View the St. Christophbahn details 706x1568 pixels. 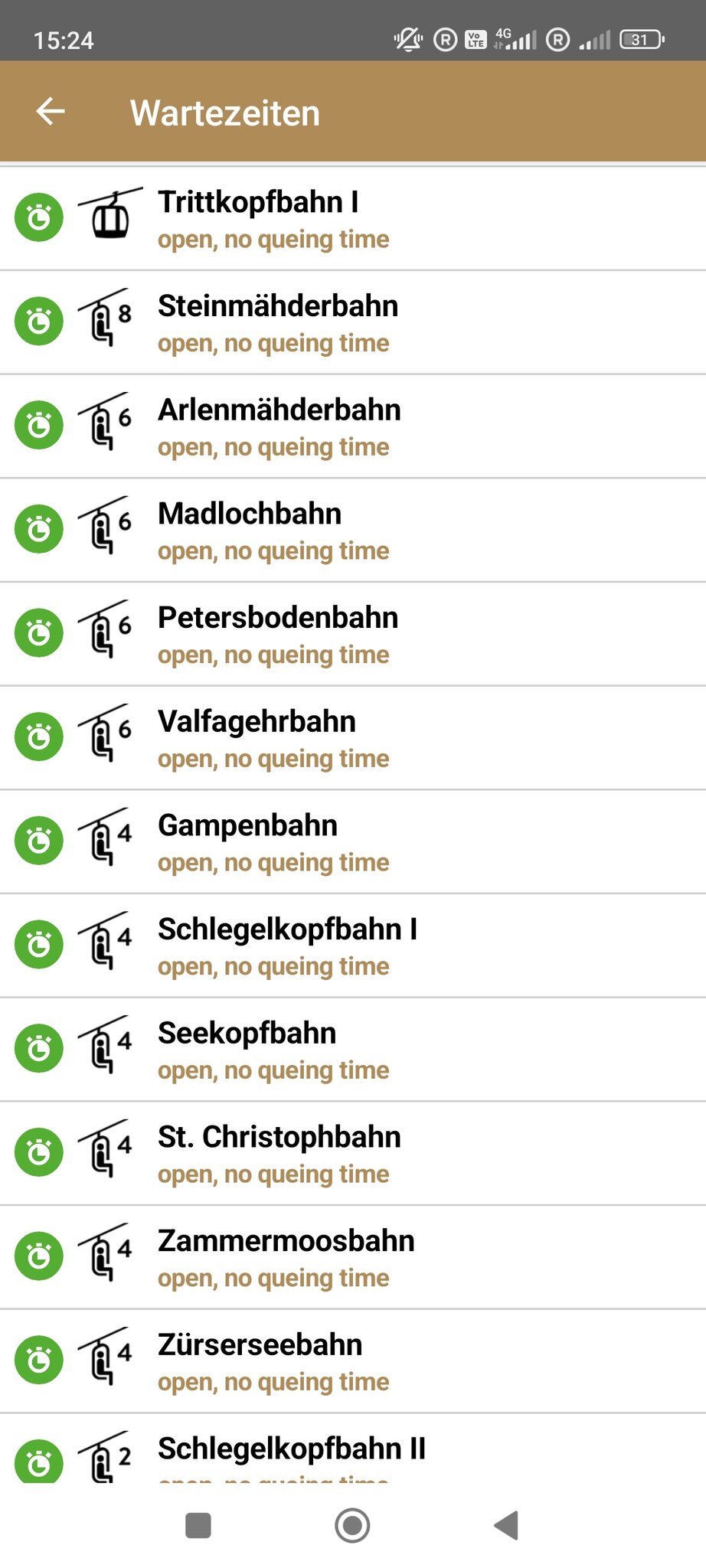tap(352, 1154)
